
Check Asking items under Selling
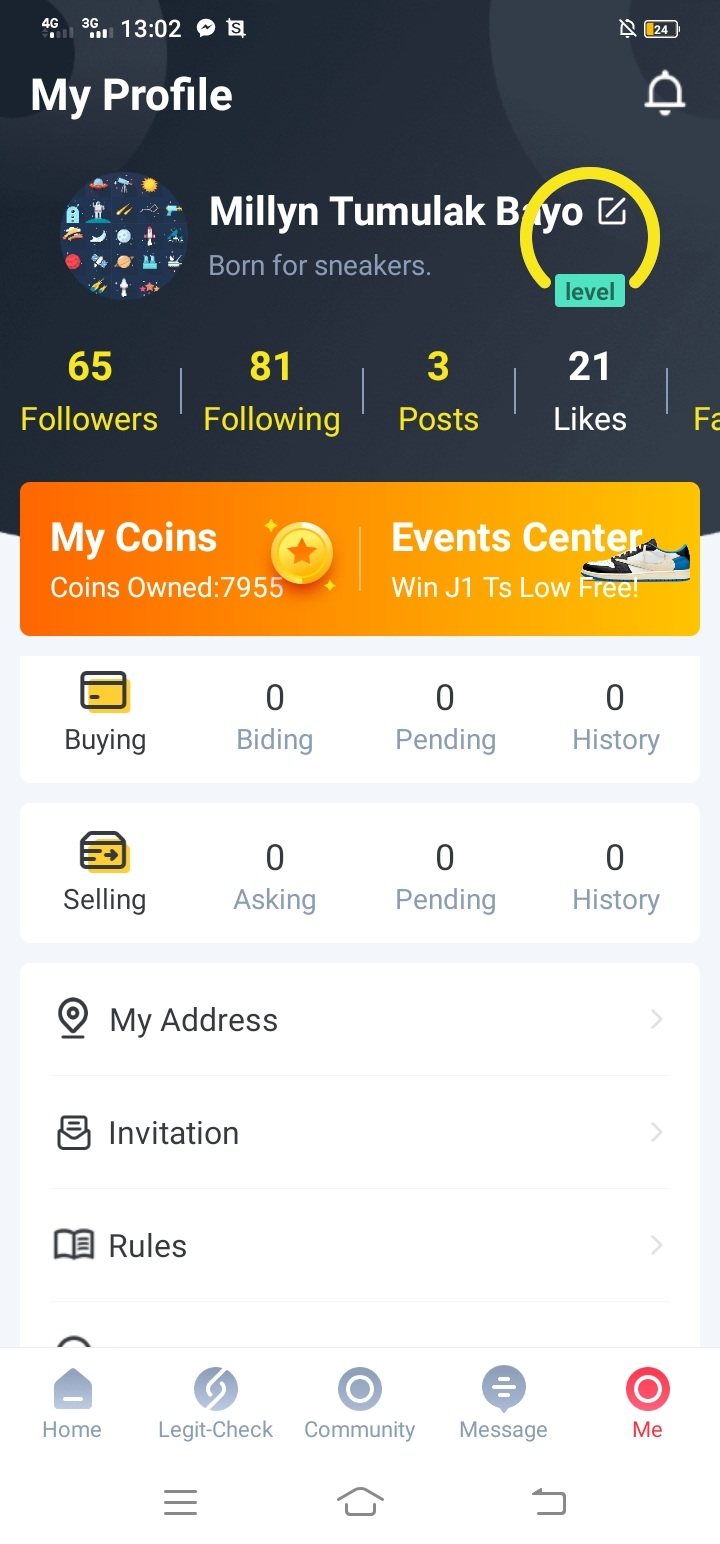(x=274, y=878)
